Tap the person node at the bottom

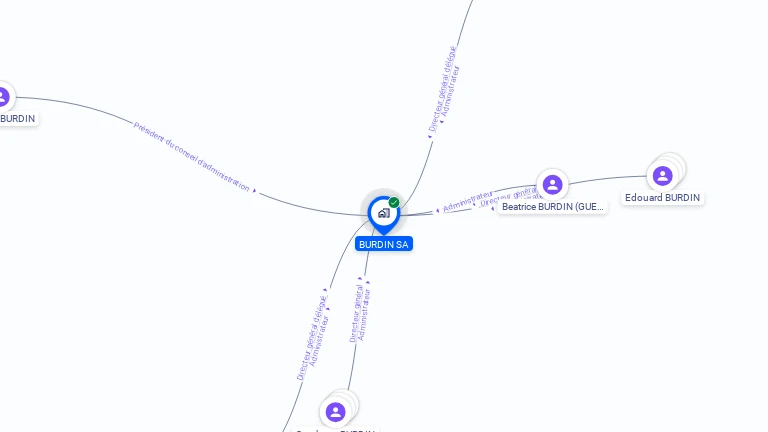click(x=335, y=411)
